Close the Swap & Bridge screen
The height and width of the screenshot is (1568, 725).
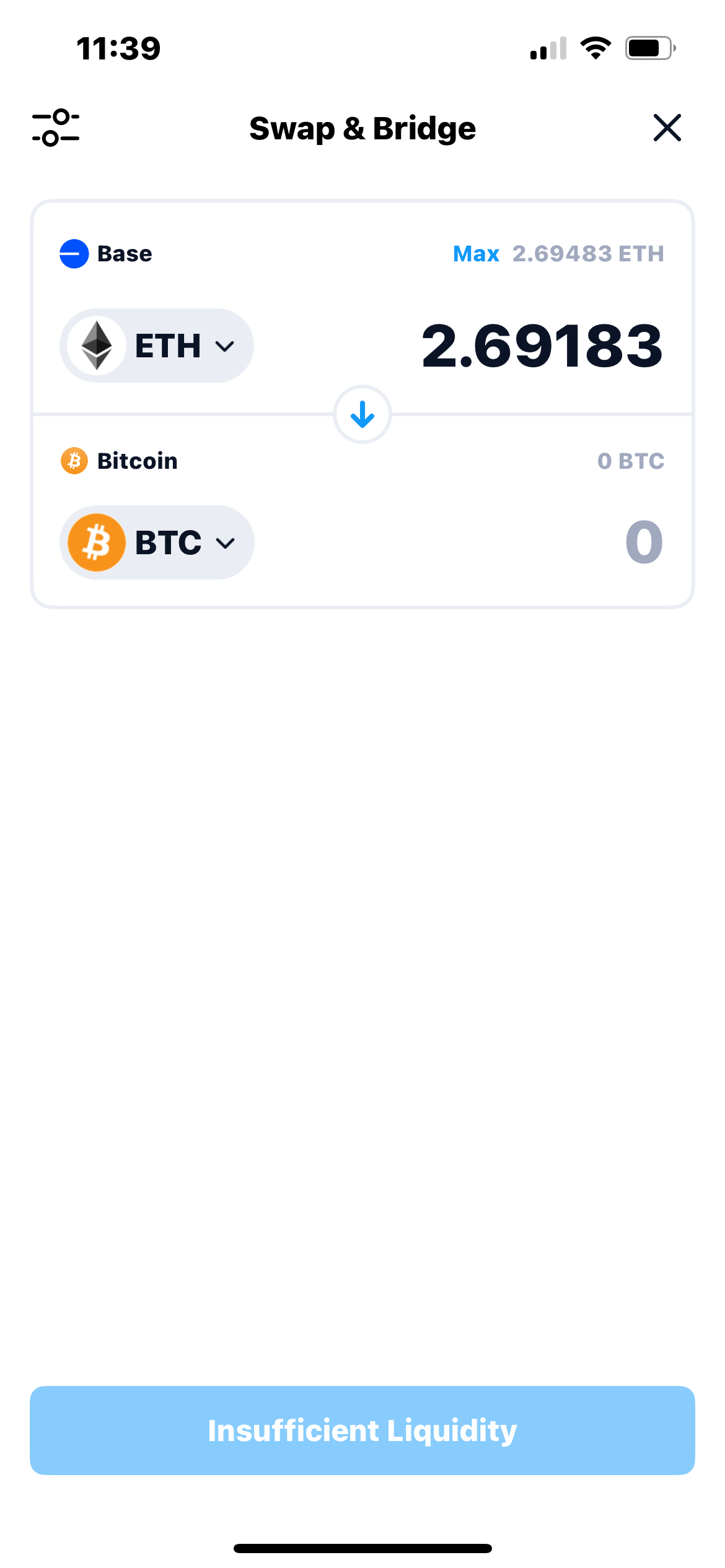[667, 128]
